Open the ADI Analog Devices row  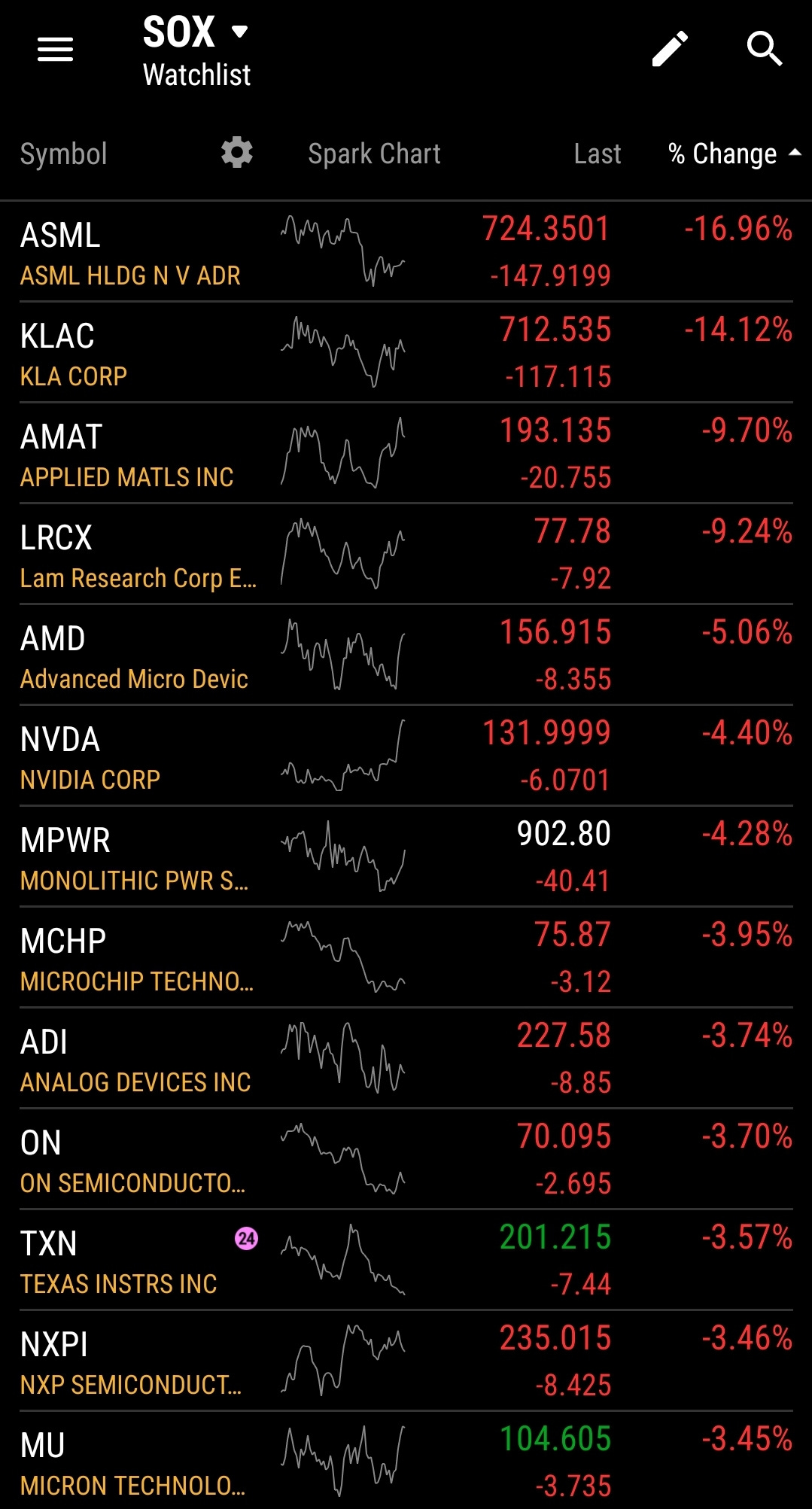click(x=406, y=1058)
